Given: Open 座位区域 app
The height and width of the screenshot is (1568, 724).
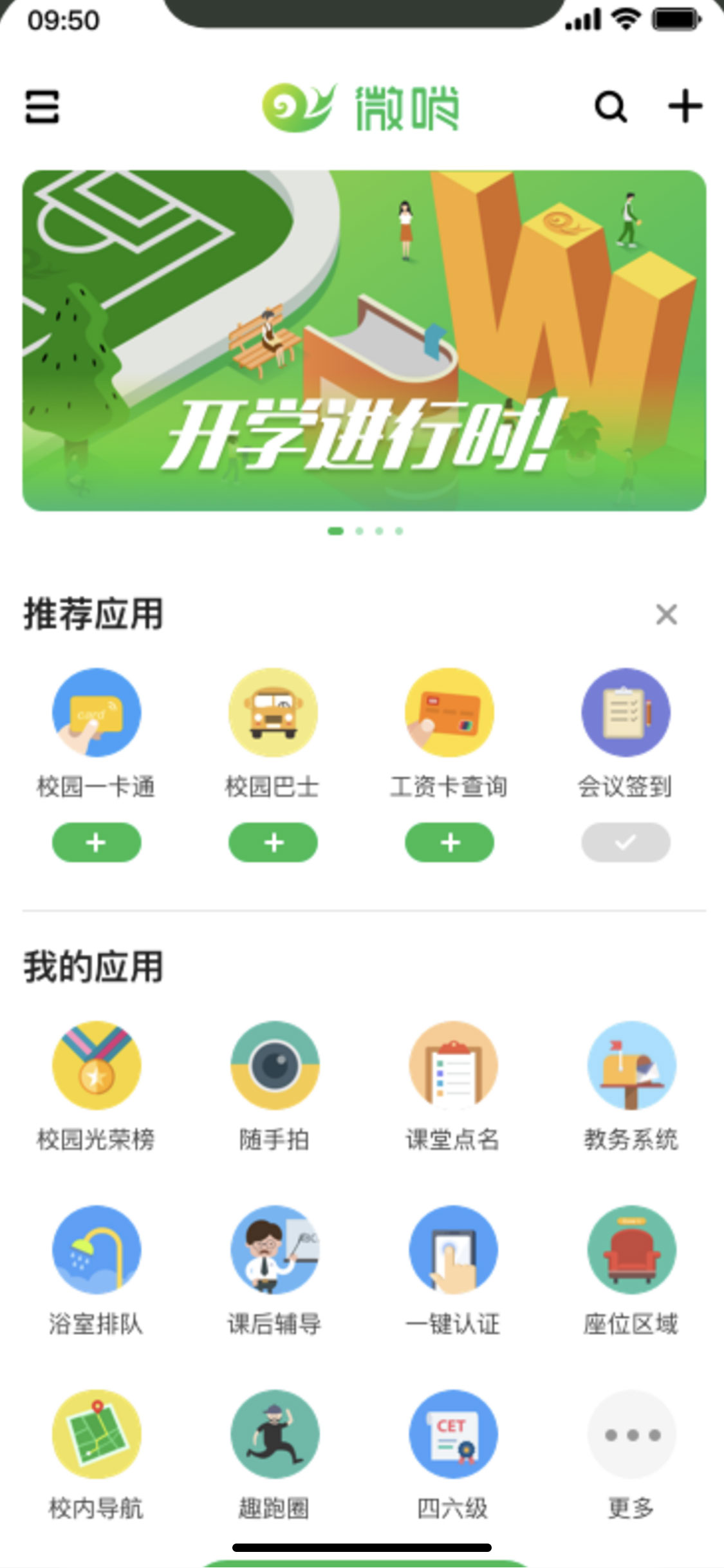Looking at the screenshot, I should tap(631, 1249).
